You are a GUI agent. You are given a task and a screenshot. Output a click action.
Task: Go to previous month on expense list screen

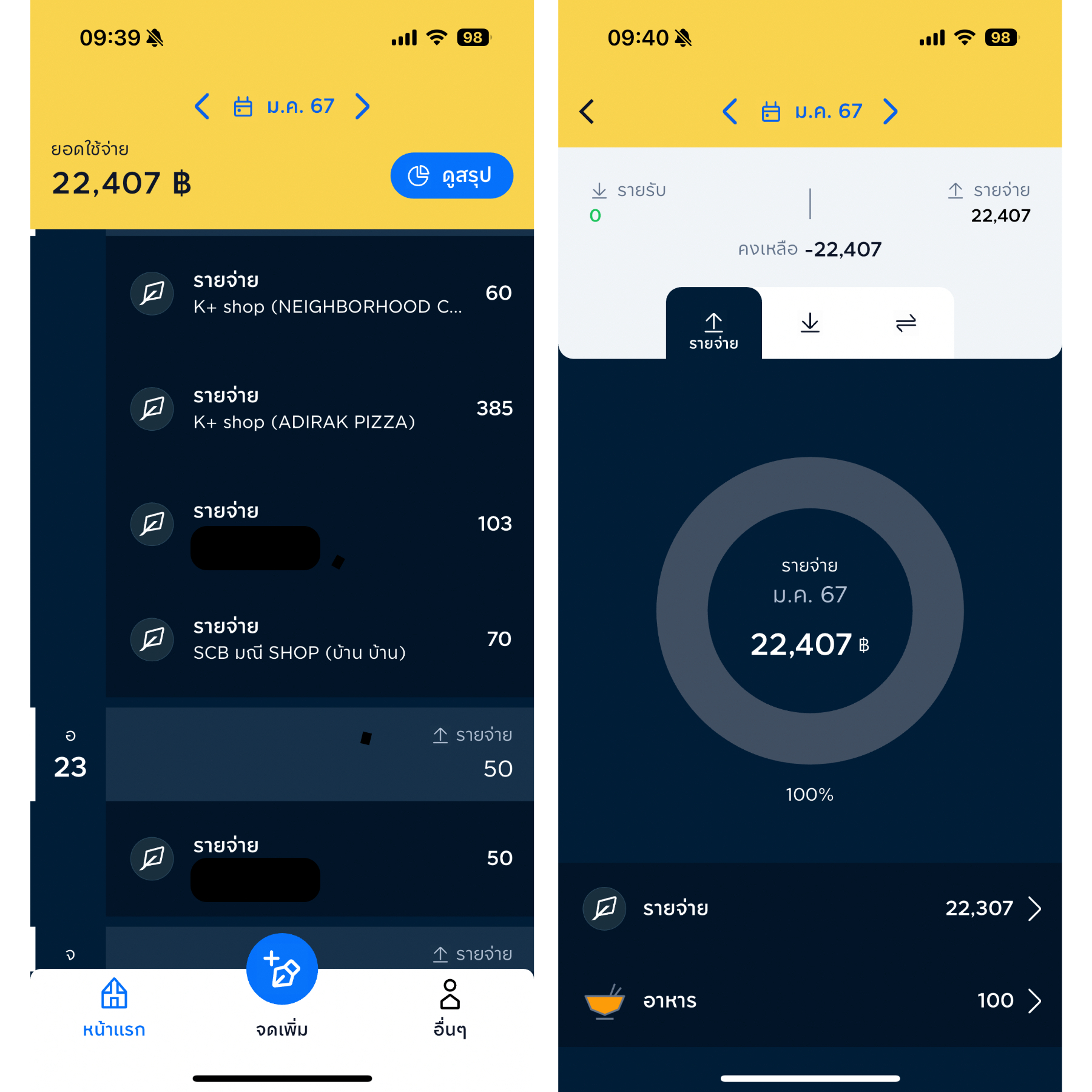point(203,107)
